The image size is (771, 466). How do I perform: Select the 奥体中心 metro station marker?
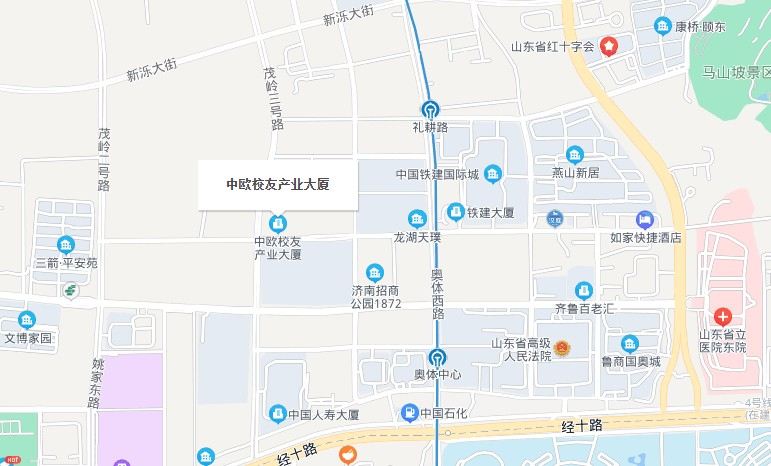tap(438, 357)
